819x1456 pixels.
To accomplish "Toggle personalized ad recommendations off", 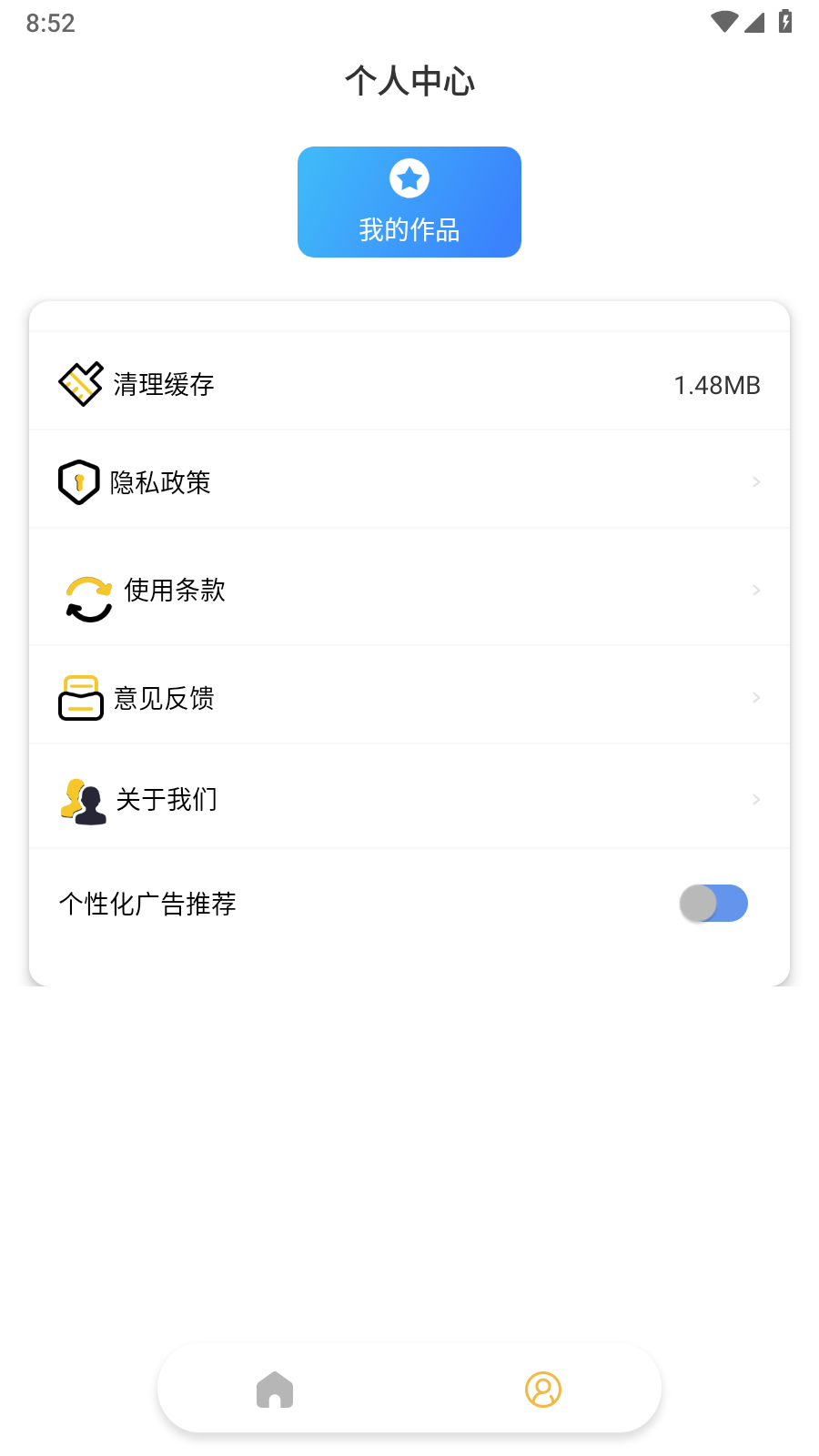I will click(x=713, y=903).
